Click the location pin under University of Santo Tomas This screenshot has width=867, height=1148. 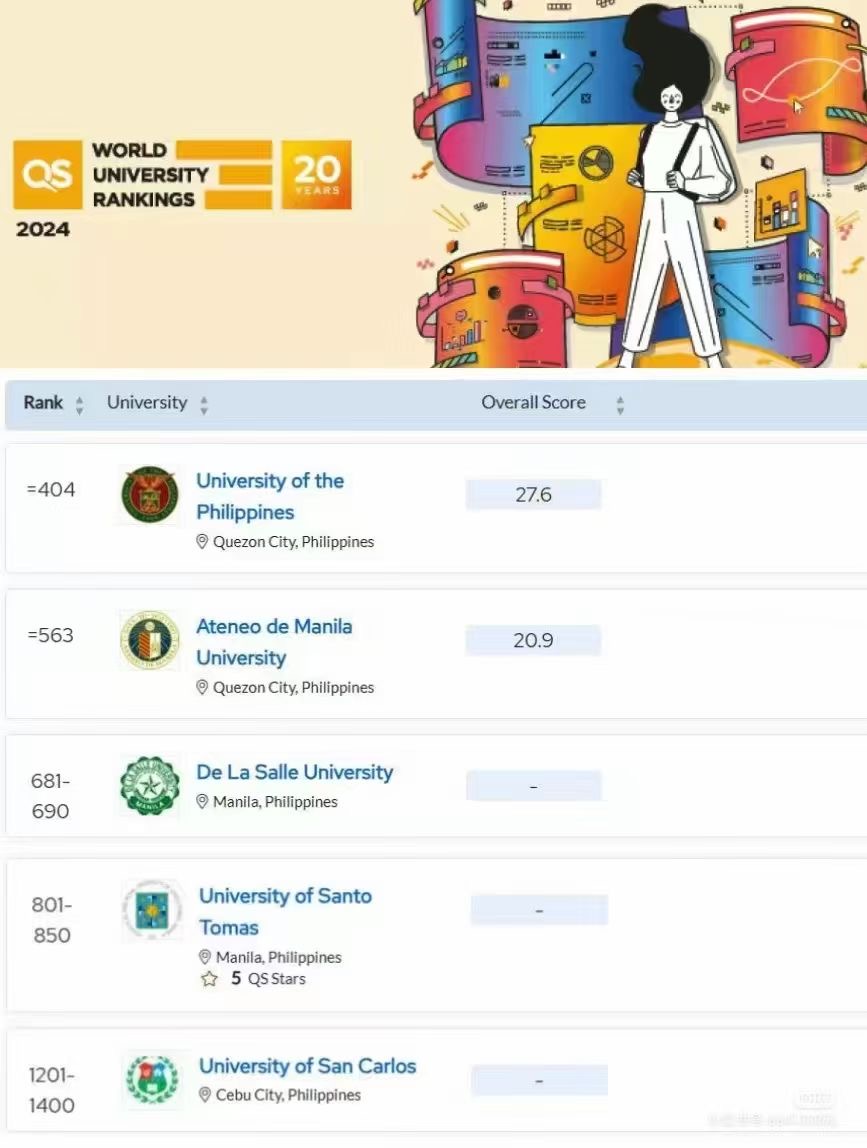(205, 957)
